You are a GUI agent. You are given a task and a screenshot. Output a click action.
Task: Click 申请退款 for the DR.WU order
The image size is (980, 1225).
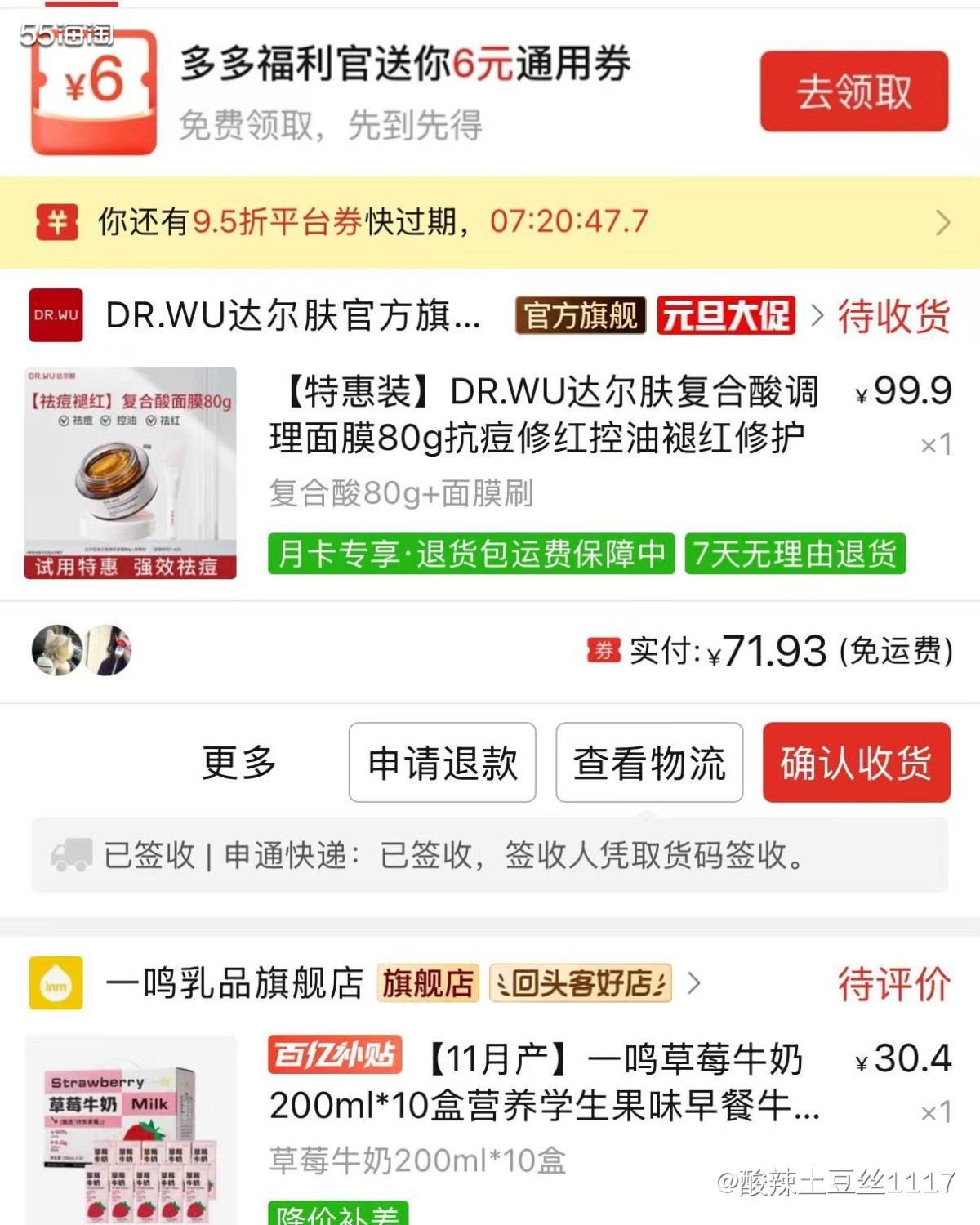442,762
